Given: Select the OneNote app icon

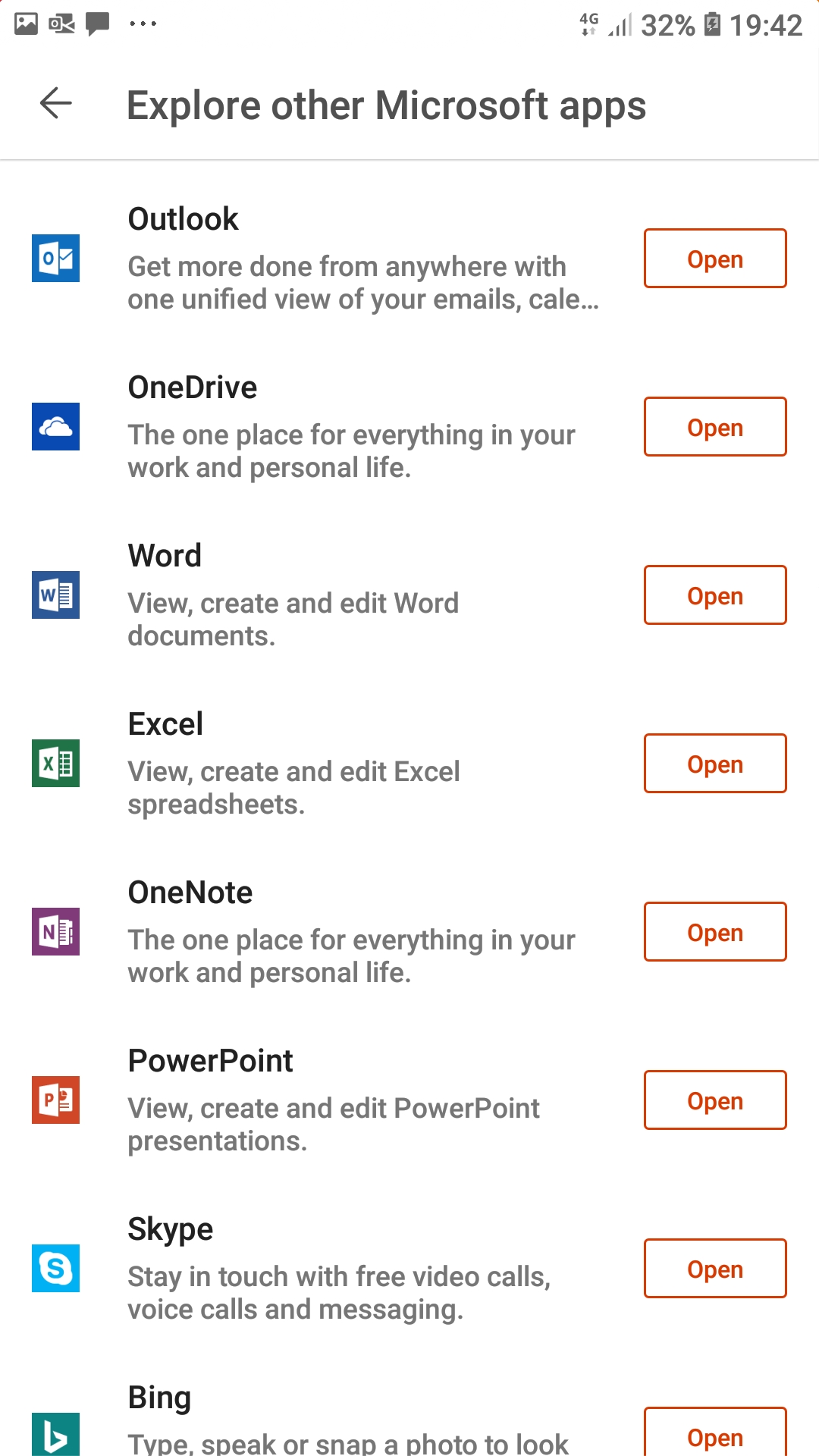Looking at the screenshot, I should 55,932.
